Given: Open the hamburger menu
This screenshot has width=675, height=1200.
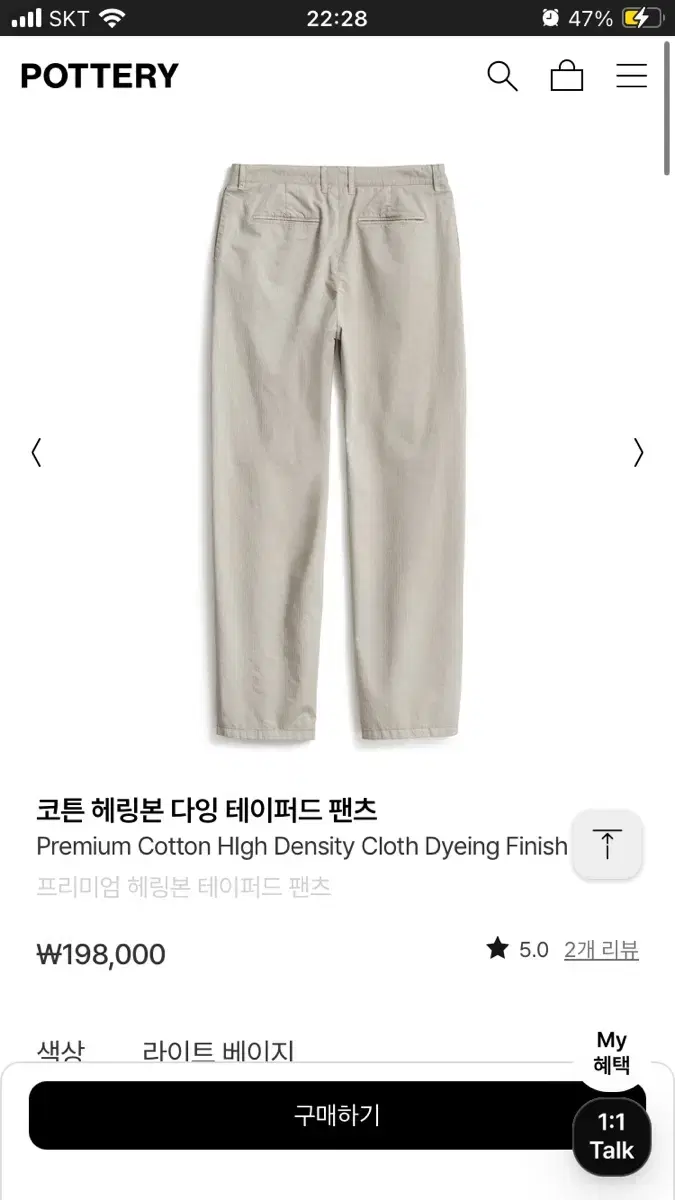Looking at the screenshot, I should click(x=631, y=76).
